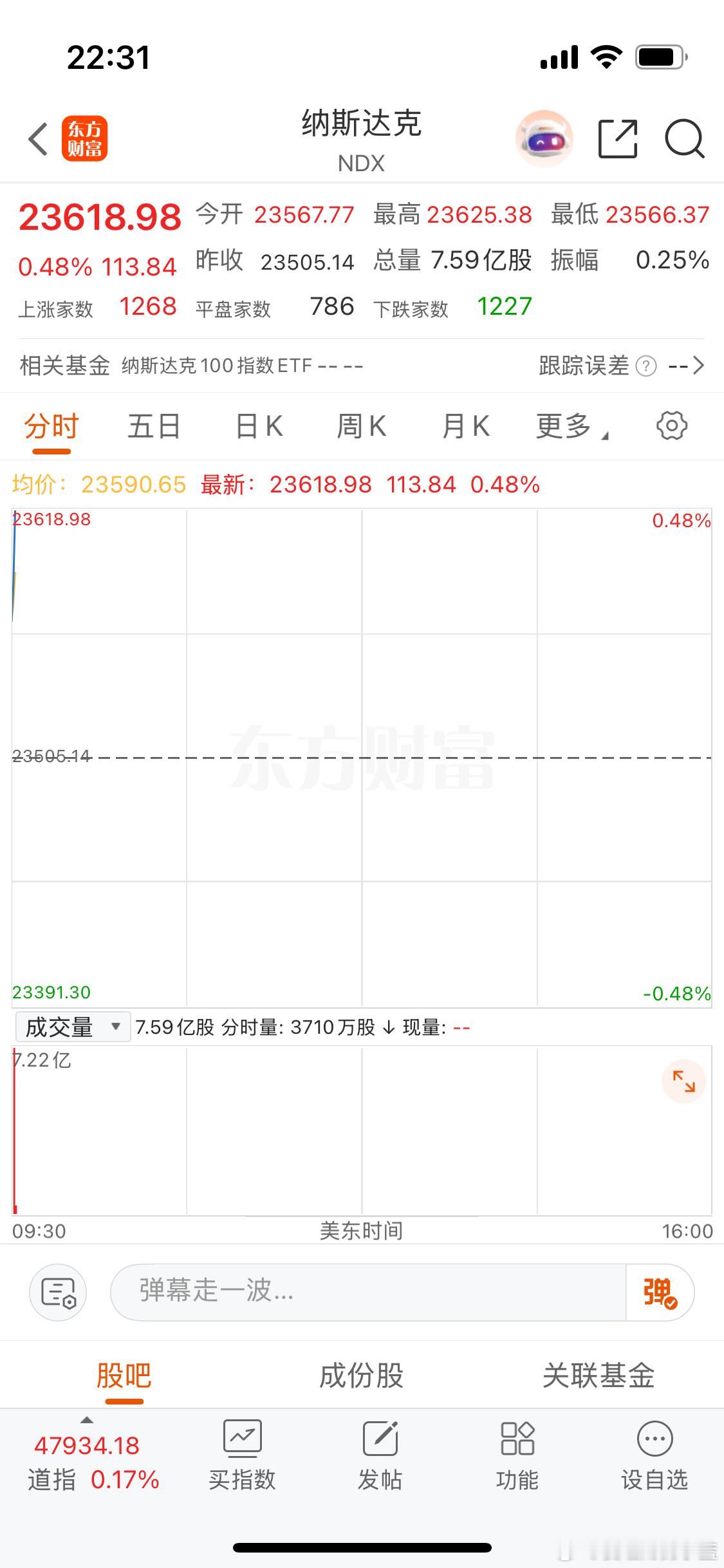The width and height of the screenshot is (724, 1568).
Task: Open the 跟踪误差 help question mark
Action: coord(645,366)
